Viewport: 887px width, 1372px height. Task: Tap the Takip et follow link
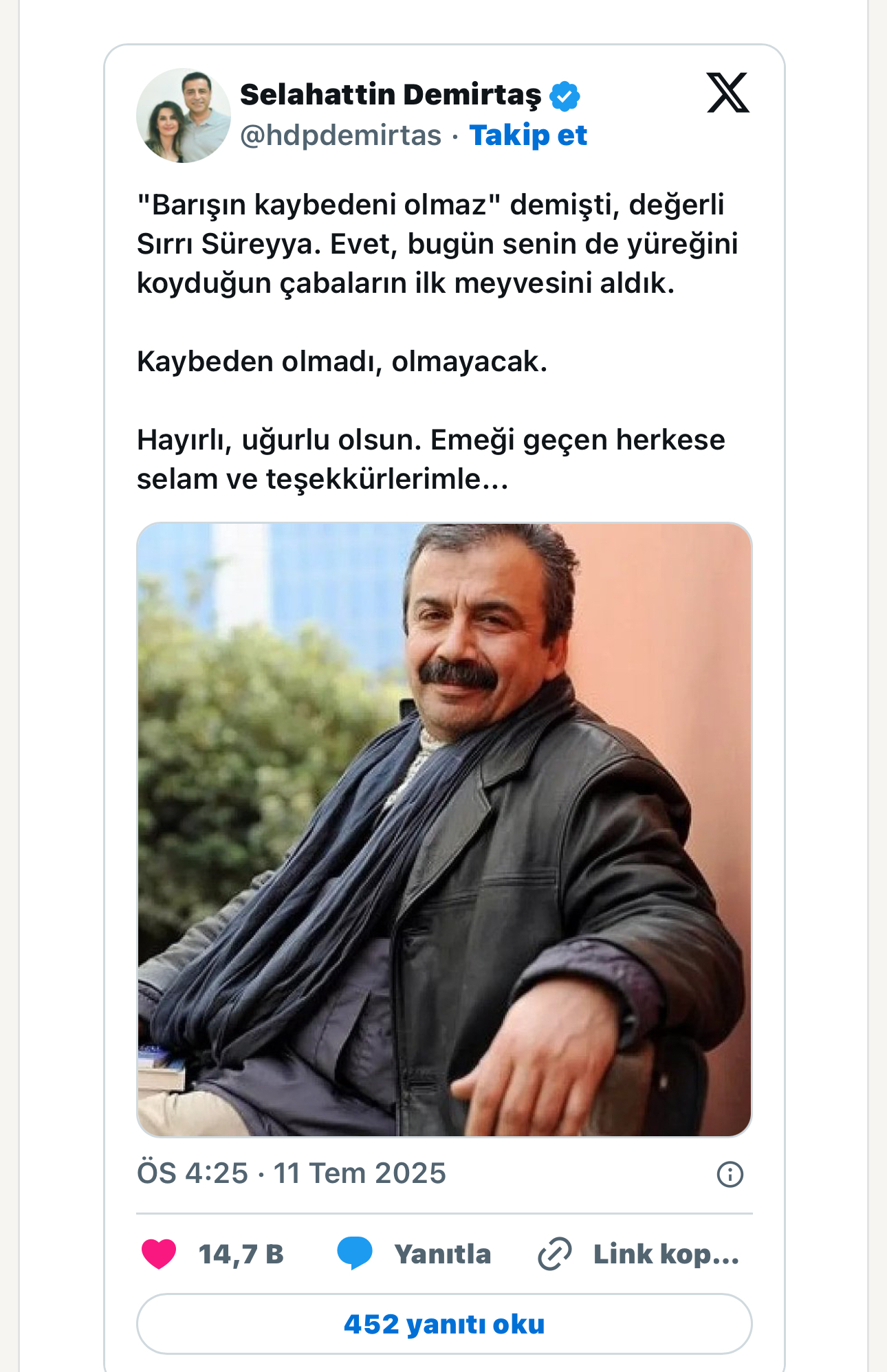point(527,135)
